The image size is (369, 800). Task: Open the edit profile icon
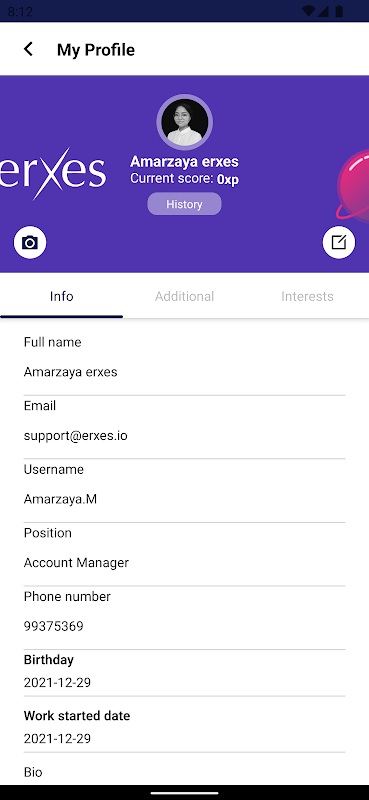pos(339,242)
